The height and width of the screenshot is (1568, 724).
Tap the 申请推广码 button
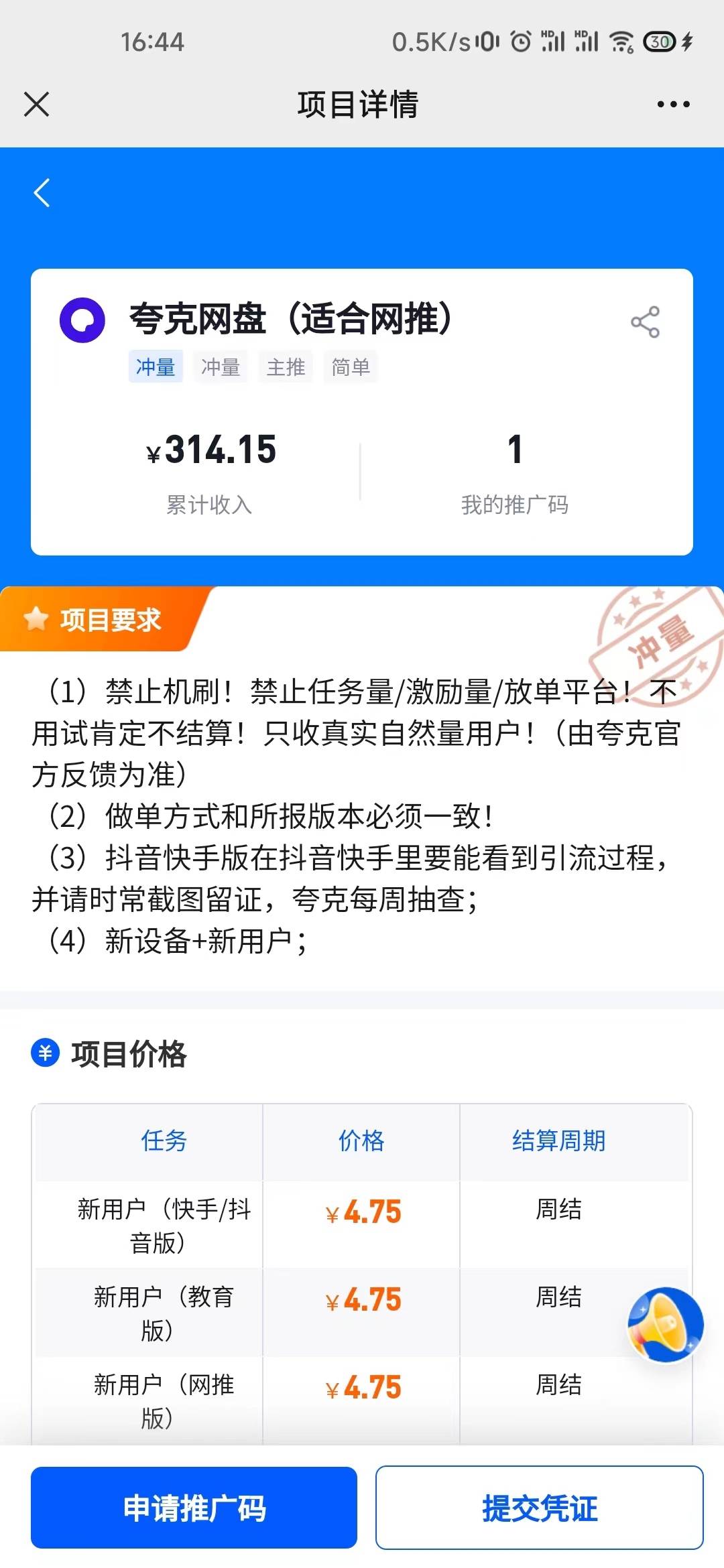point(194,1508)
